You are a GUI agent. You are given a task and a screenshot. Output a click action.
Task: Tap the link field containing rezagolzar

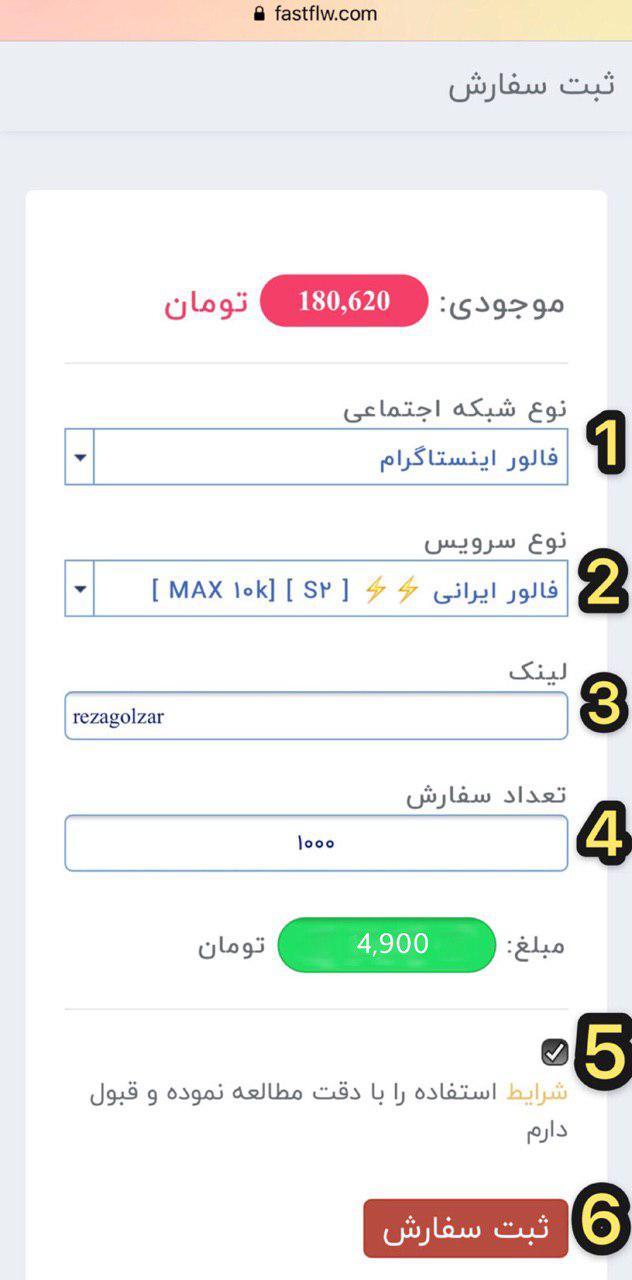(316, 716)
